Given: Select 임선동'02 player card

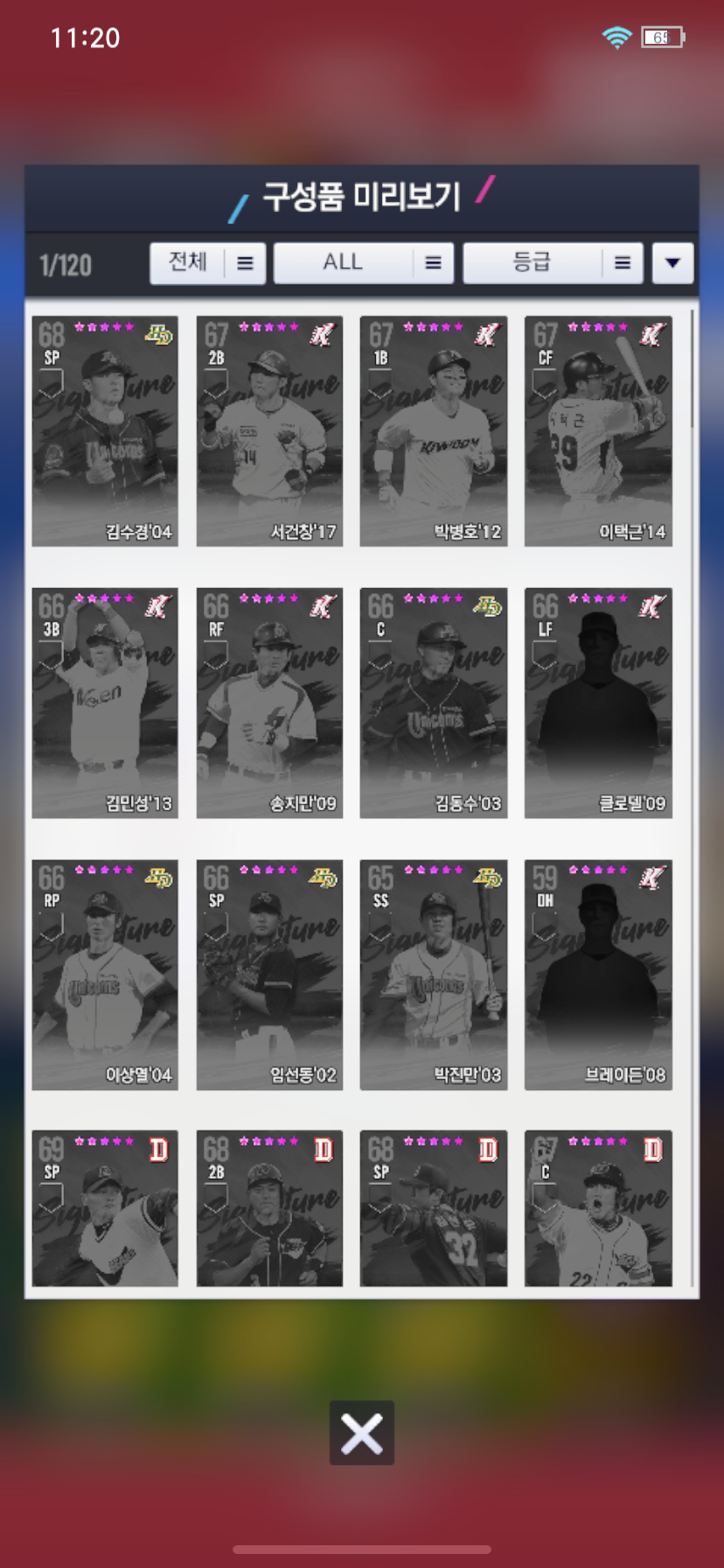Looking at the screenshot, I should (x=269, y=974).
